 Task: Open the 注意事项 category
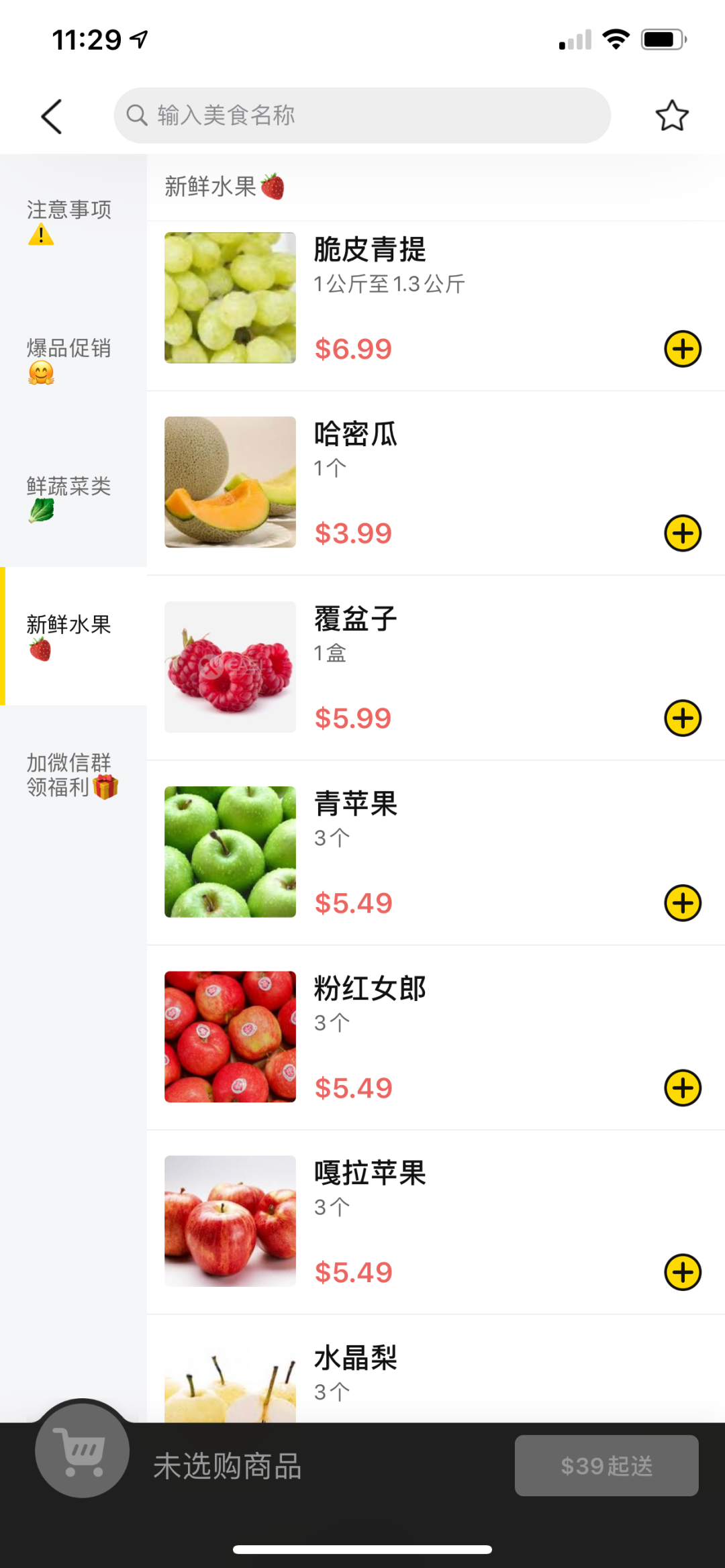point(73,223)
